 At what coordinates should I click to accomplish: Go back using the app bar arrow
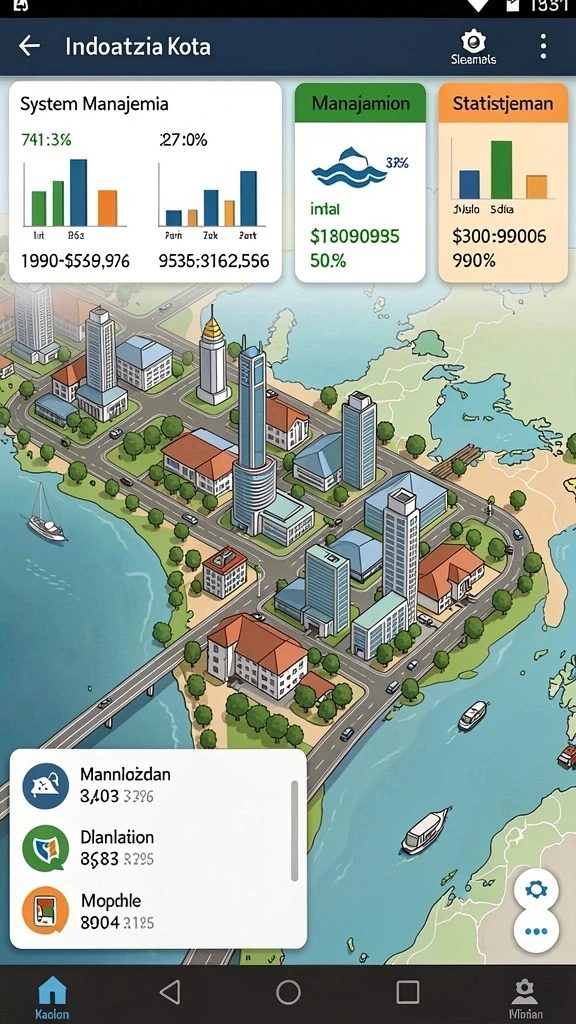[29, 46]
